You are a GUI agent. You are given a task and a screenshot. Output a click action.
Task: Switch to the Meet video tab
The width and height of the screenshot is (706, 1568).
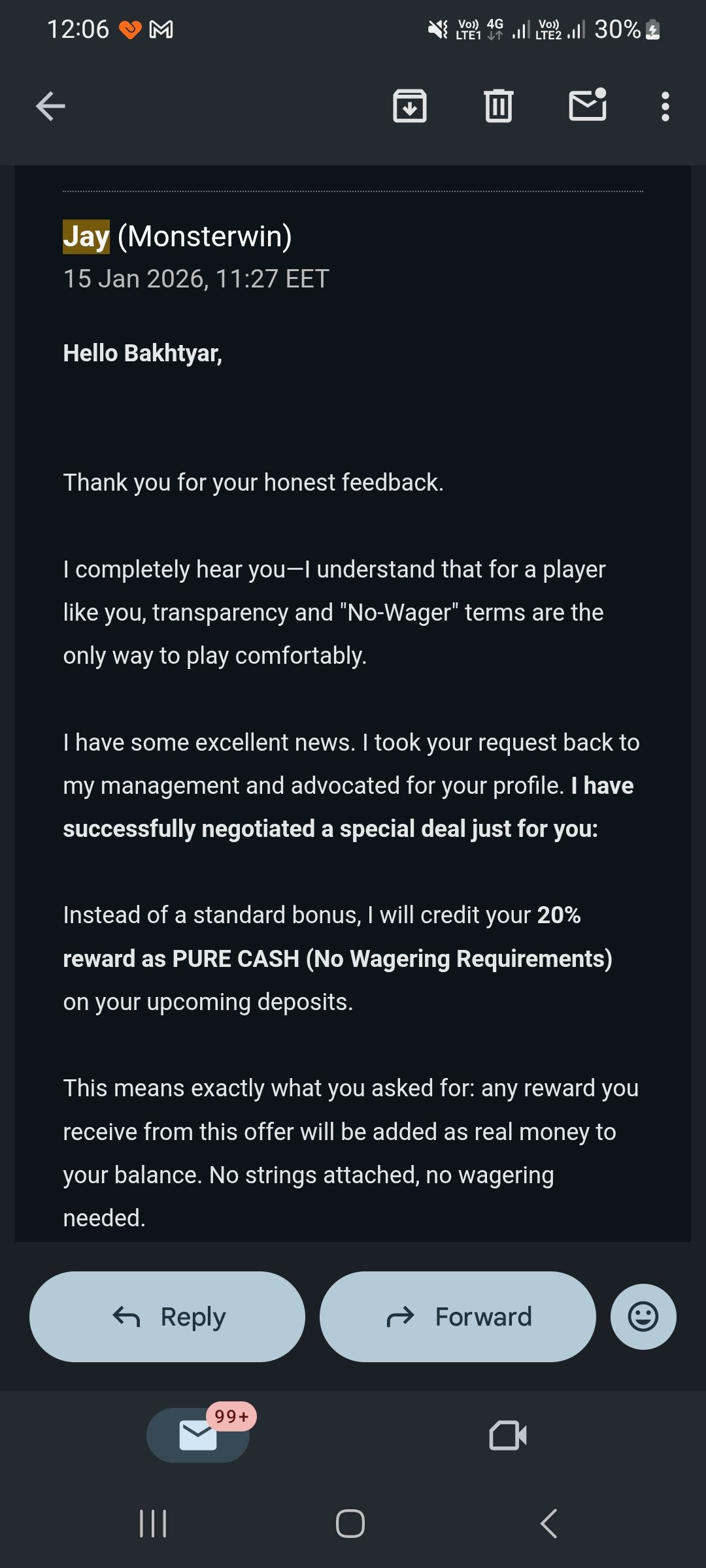(508, 1435)
